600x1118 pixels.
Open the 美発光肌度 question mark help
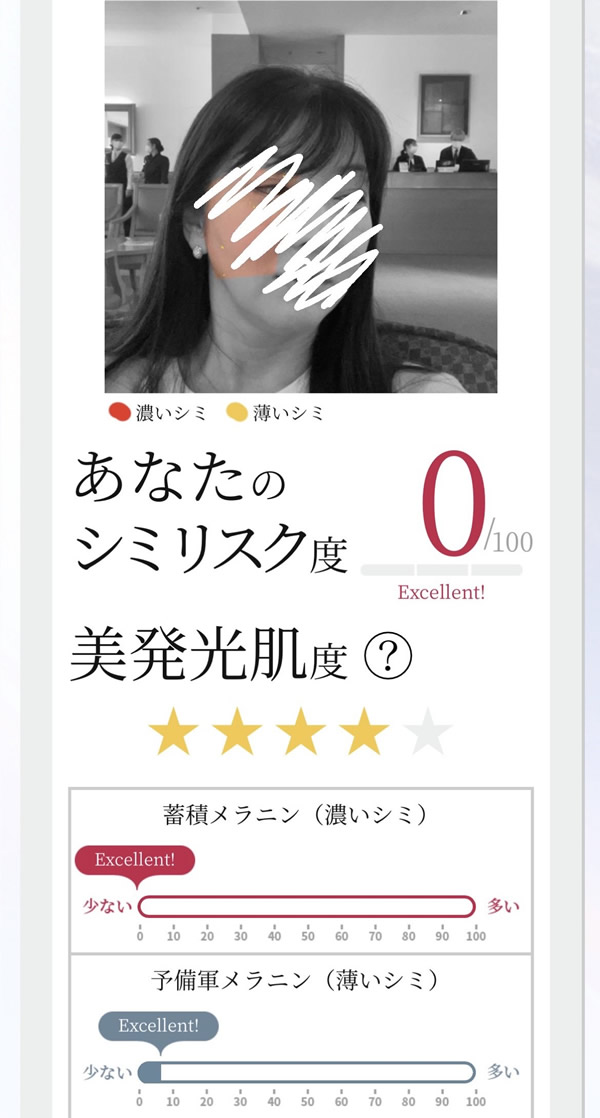tap(388, 658)
